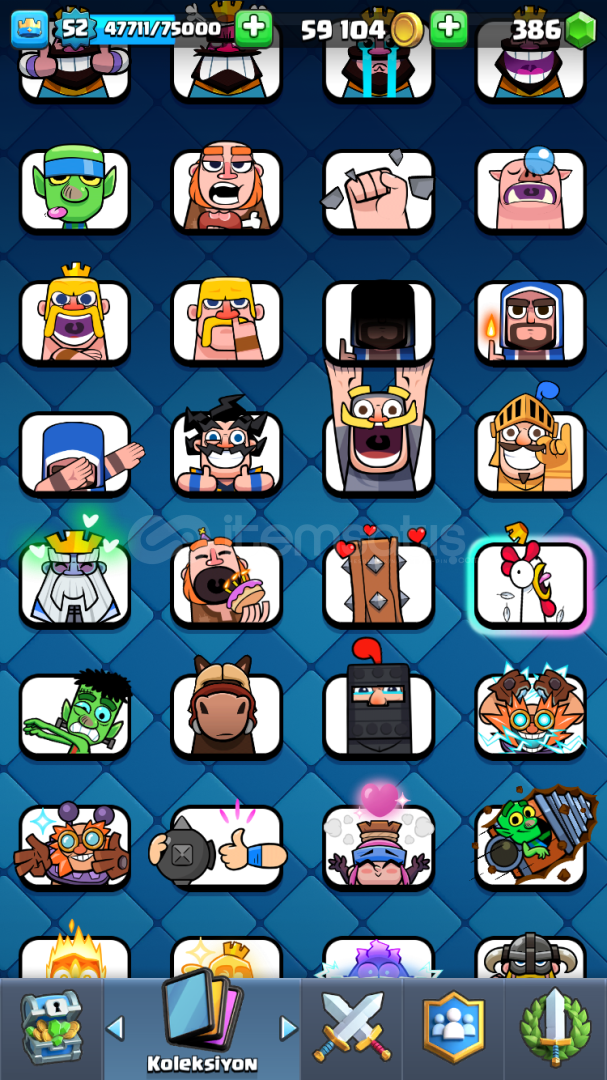Switch to the Battle crossed swords tab
Screen dimensions: 607x1080
pyautogui.click(x=351, y=1028)
